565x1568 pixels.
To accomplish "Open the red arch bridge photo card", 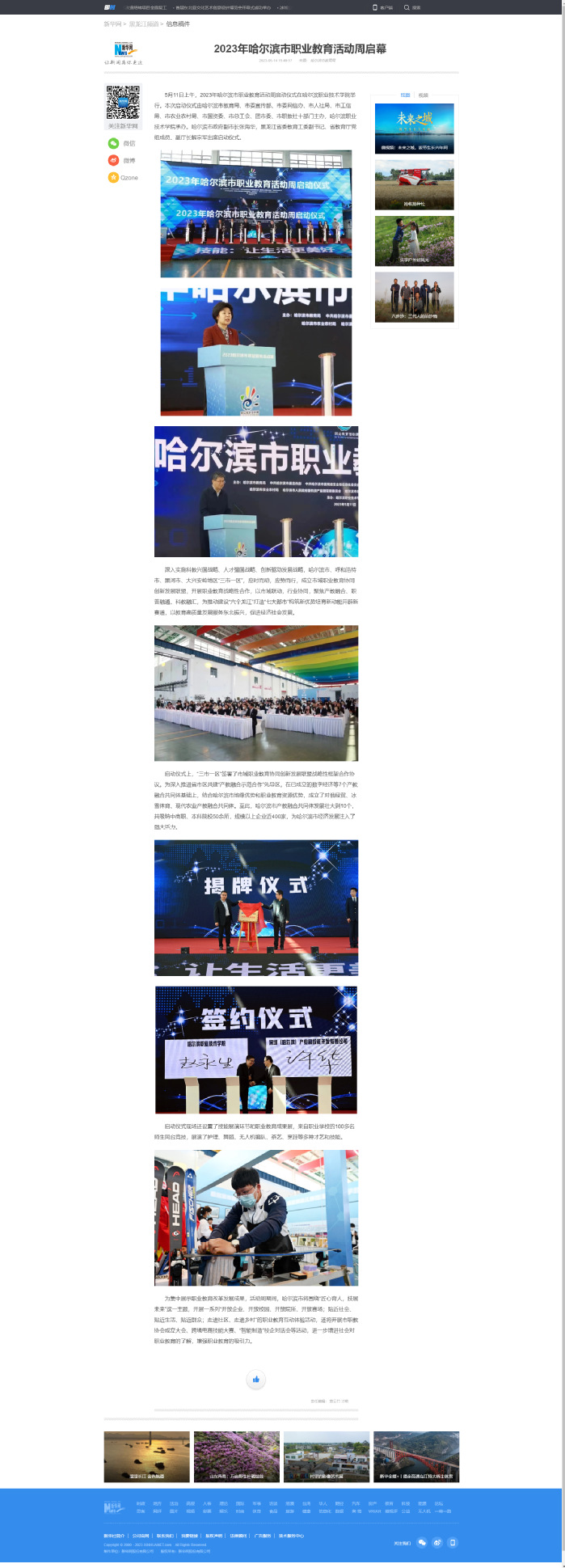I will 416,1456.
